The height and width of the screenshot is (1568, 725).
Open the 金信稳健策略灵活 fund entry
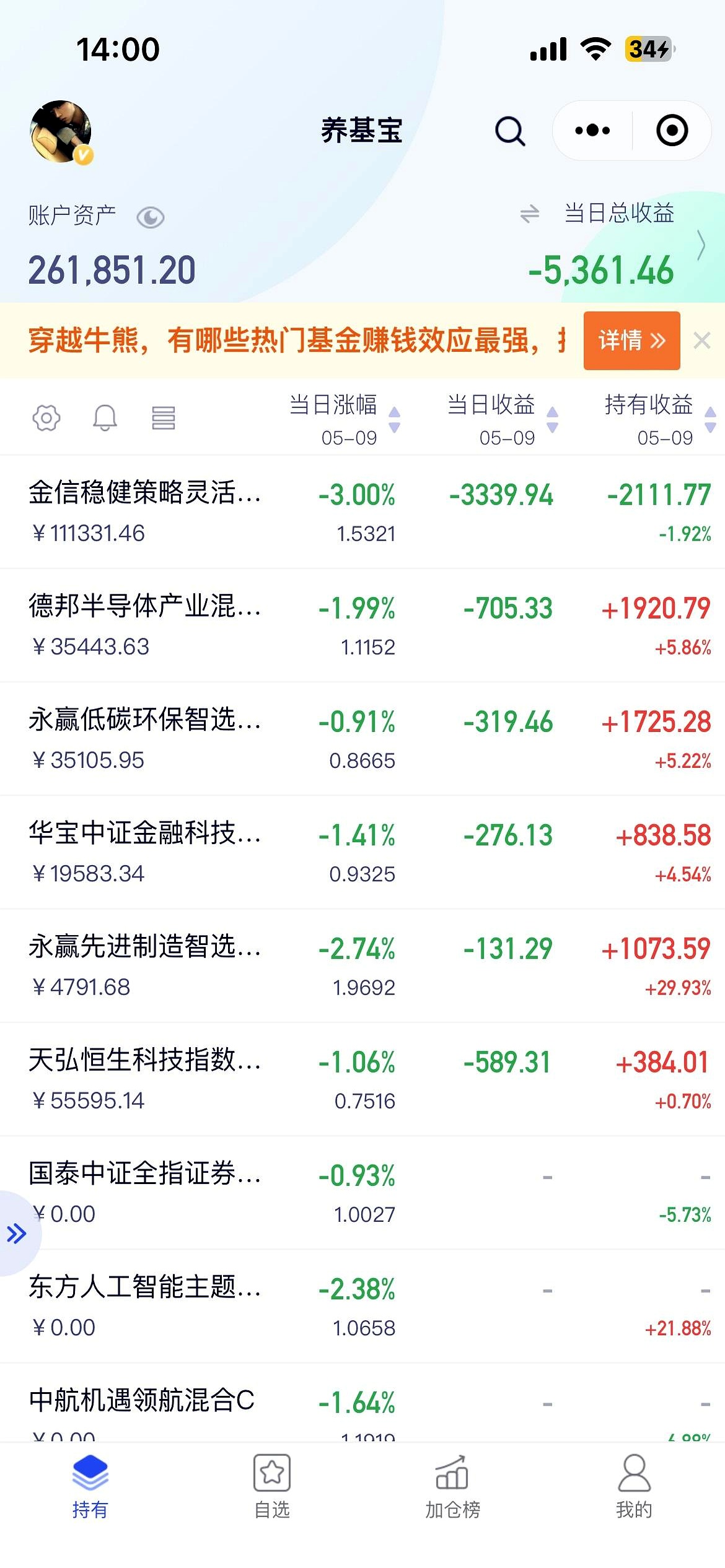click(x=146, y=494)
